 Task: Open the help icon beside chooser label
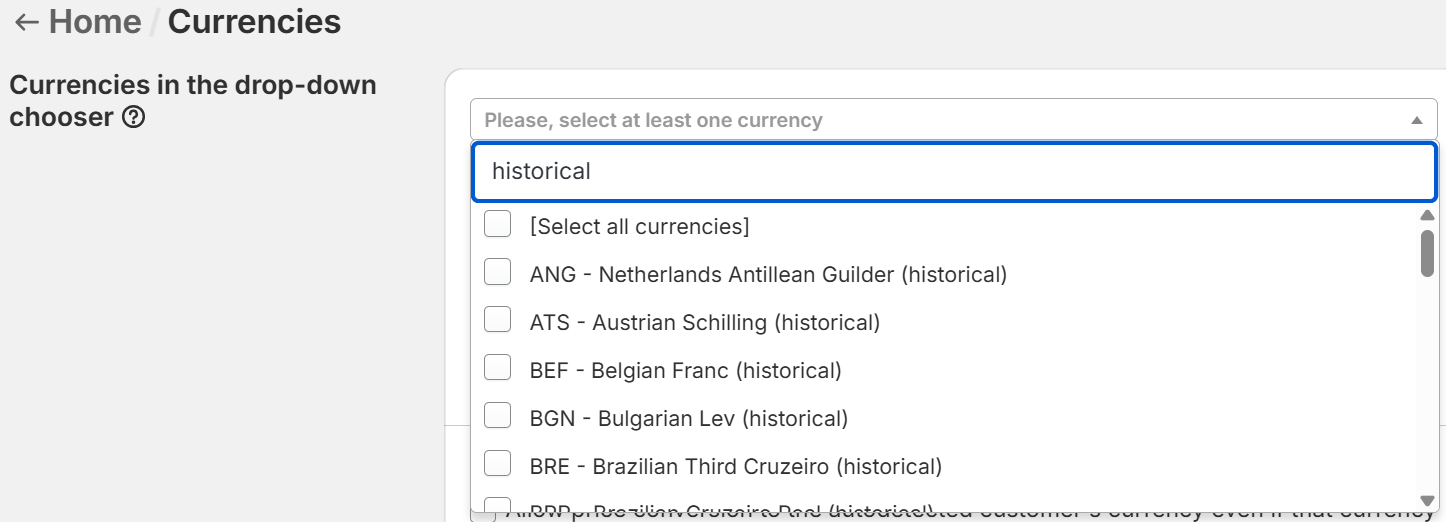coord(133,118)
